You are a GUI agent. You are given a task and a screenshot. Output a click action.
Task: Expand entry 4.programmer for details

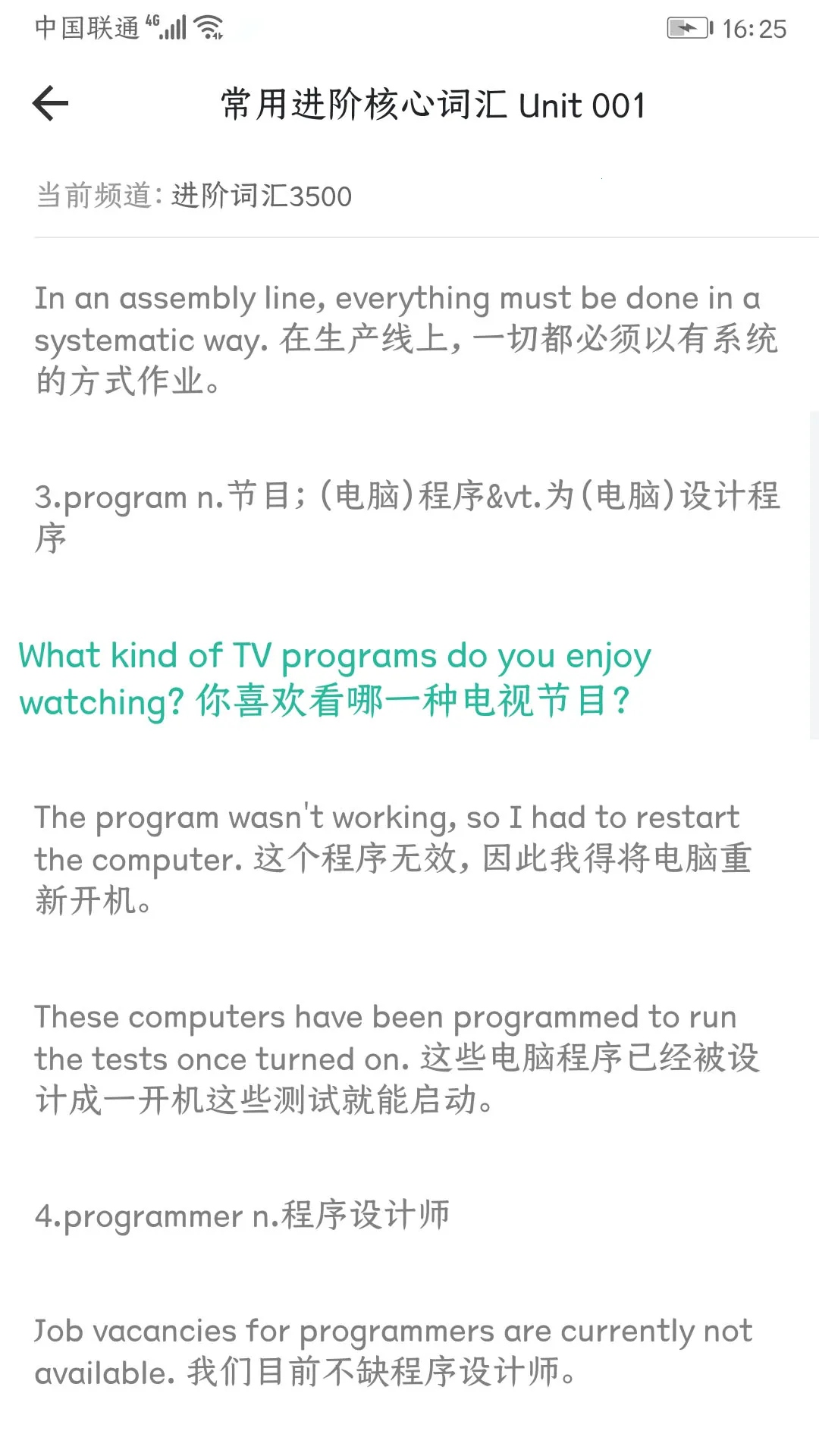tap(243, 1213)
